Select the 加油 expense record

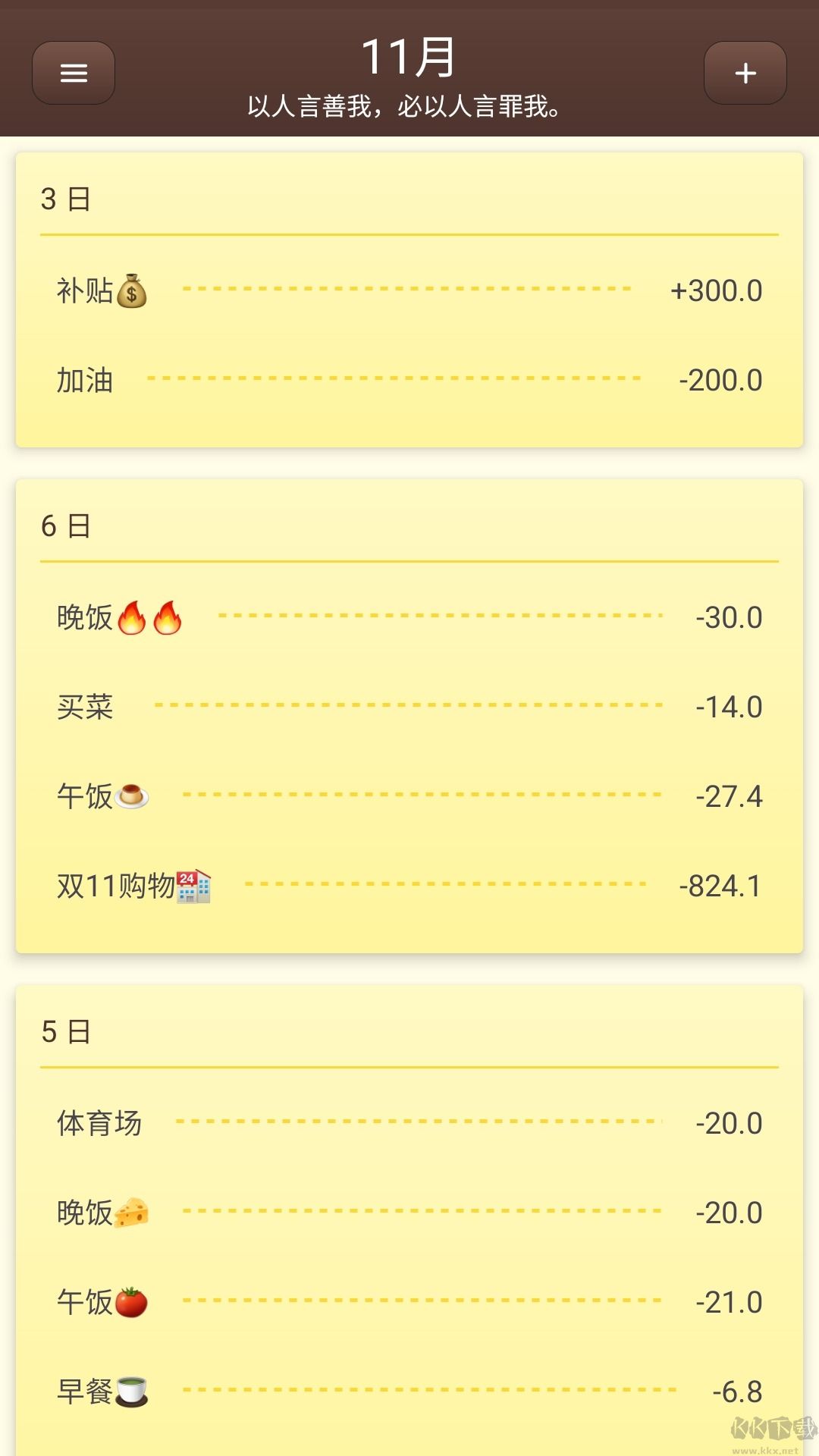pyautogui.click(x=409, y=380)
